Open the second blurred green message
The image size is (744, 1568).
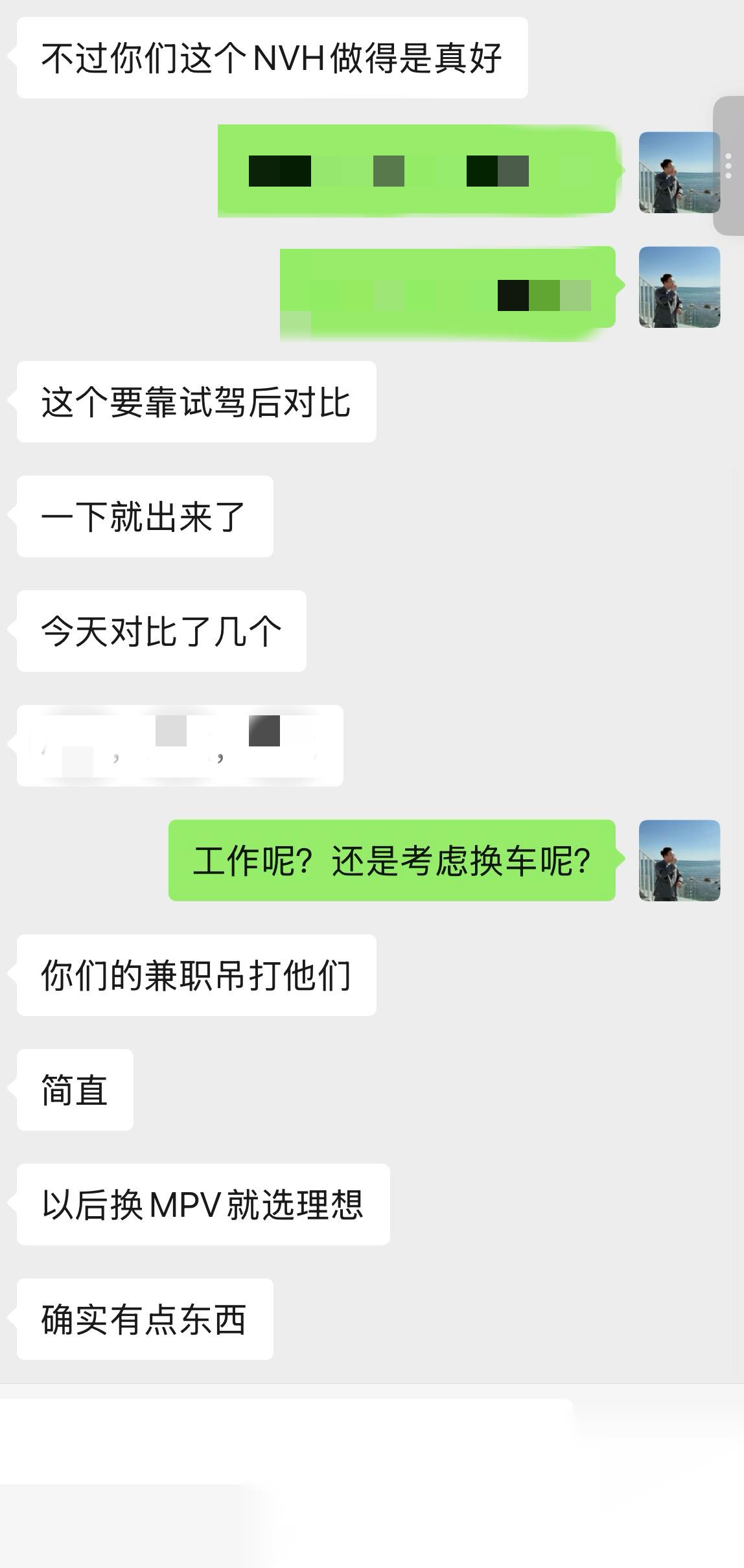447,292
